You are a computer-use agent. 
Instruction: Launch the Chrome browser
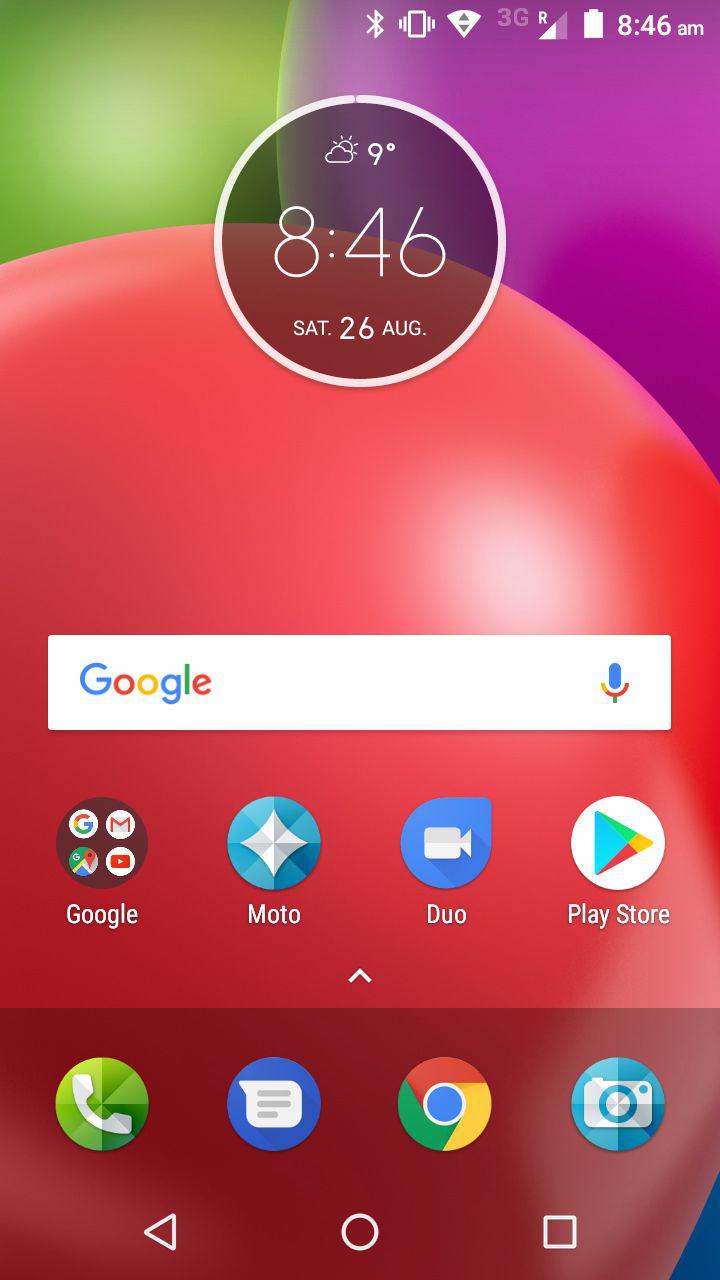tap(445, 1104)
